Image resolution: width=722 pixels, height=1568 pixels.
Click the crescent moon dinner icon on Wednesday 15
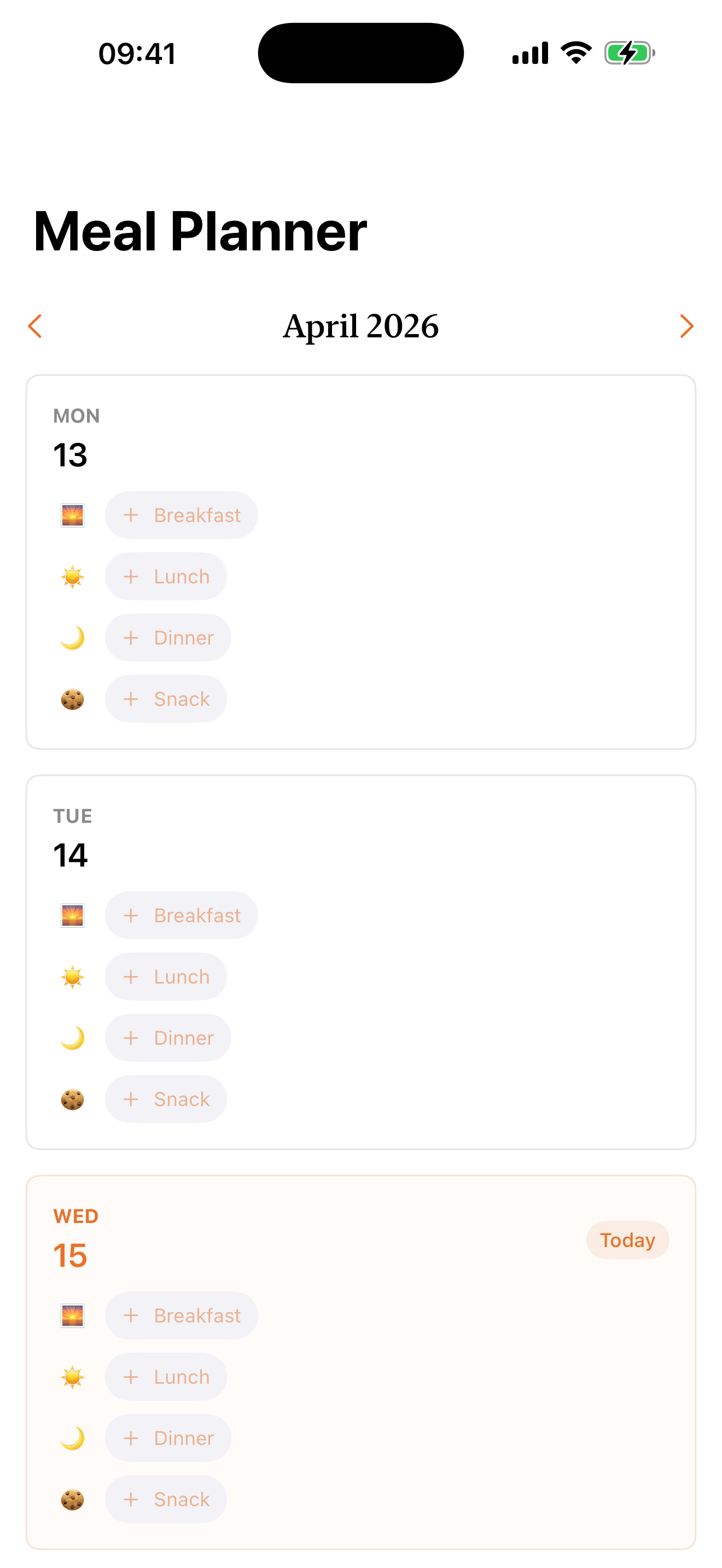pyautogui.click(x=72, y=1438)
